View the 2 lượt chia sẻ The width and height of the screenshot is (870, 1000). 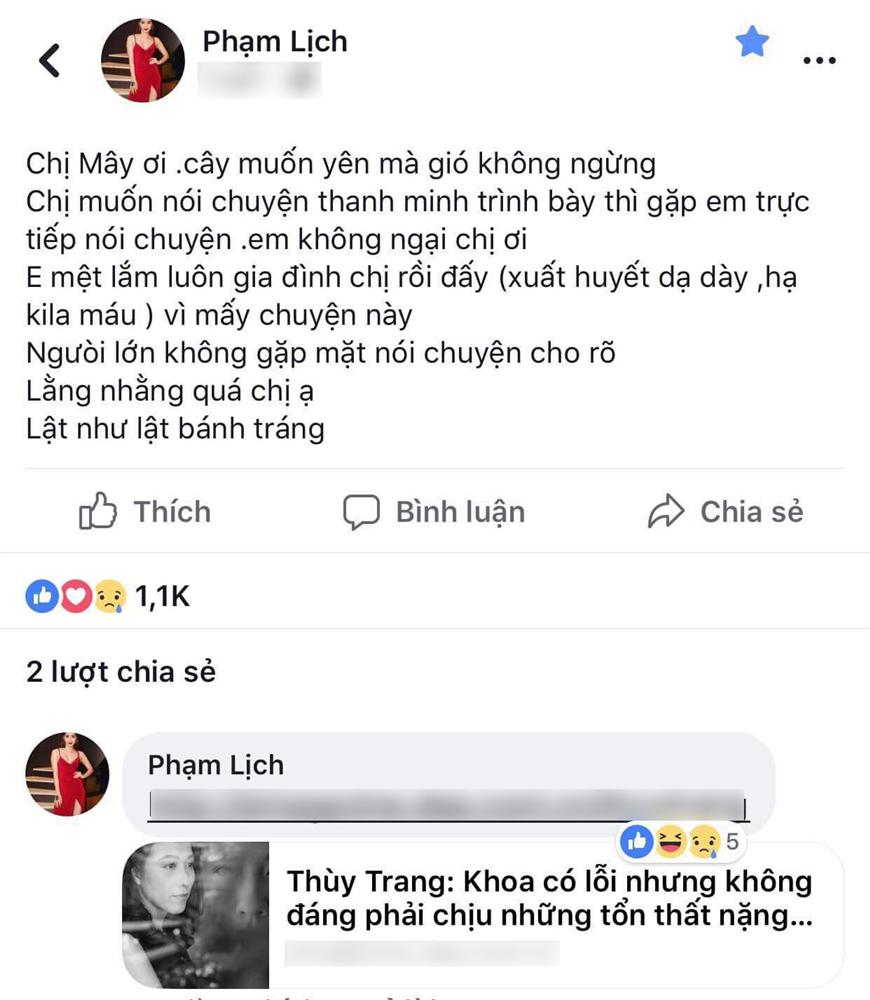coord(120,671)
